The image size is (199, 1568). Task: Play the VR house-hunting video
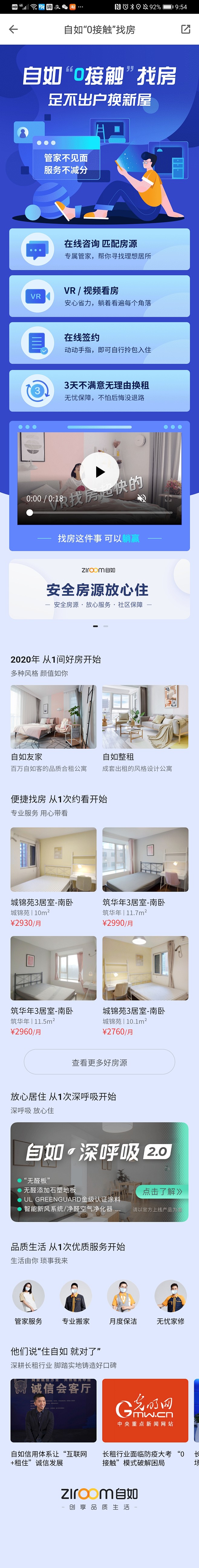point(99,472)
